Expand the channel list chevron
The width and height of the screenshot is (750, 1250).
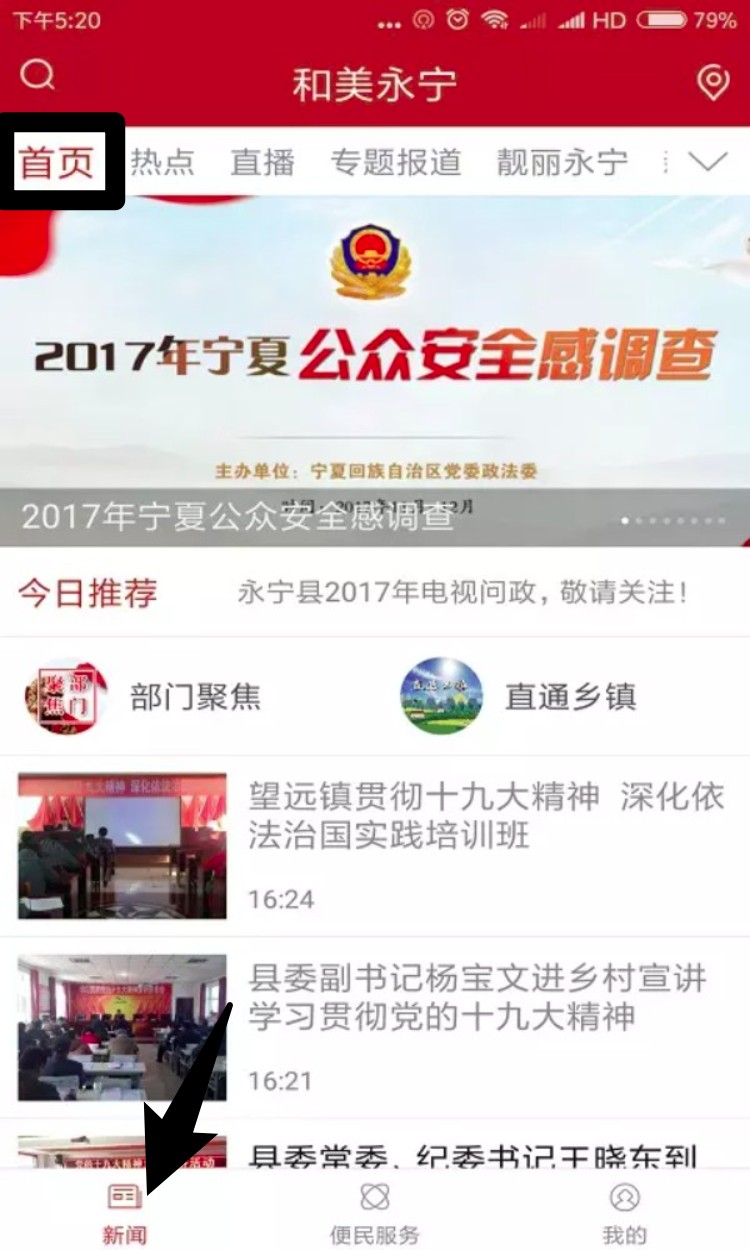click(708, 162)
